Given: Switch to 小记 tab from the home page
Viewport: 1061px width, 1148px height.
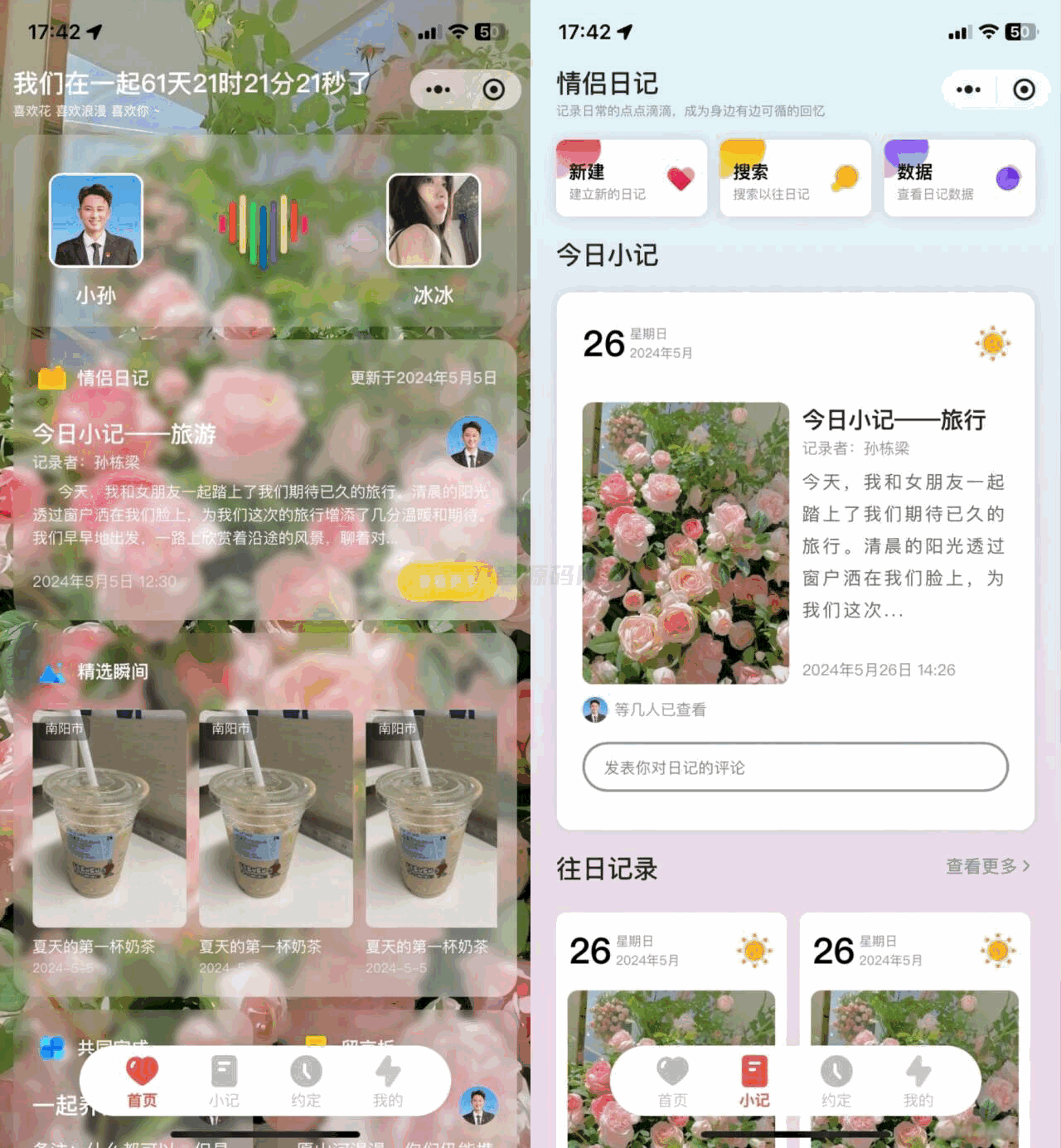Looking at the screenshot, I should point(224,1082).
